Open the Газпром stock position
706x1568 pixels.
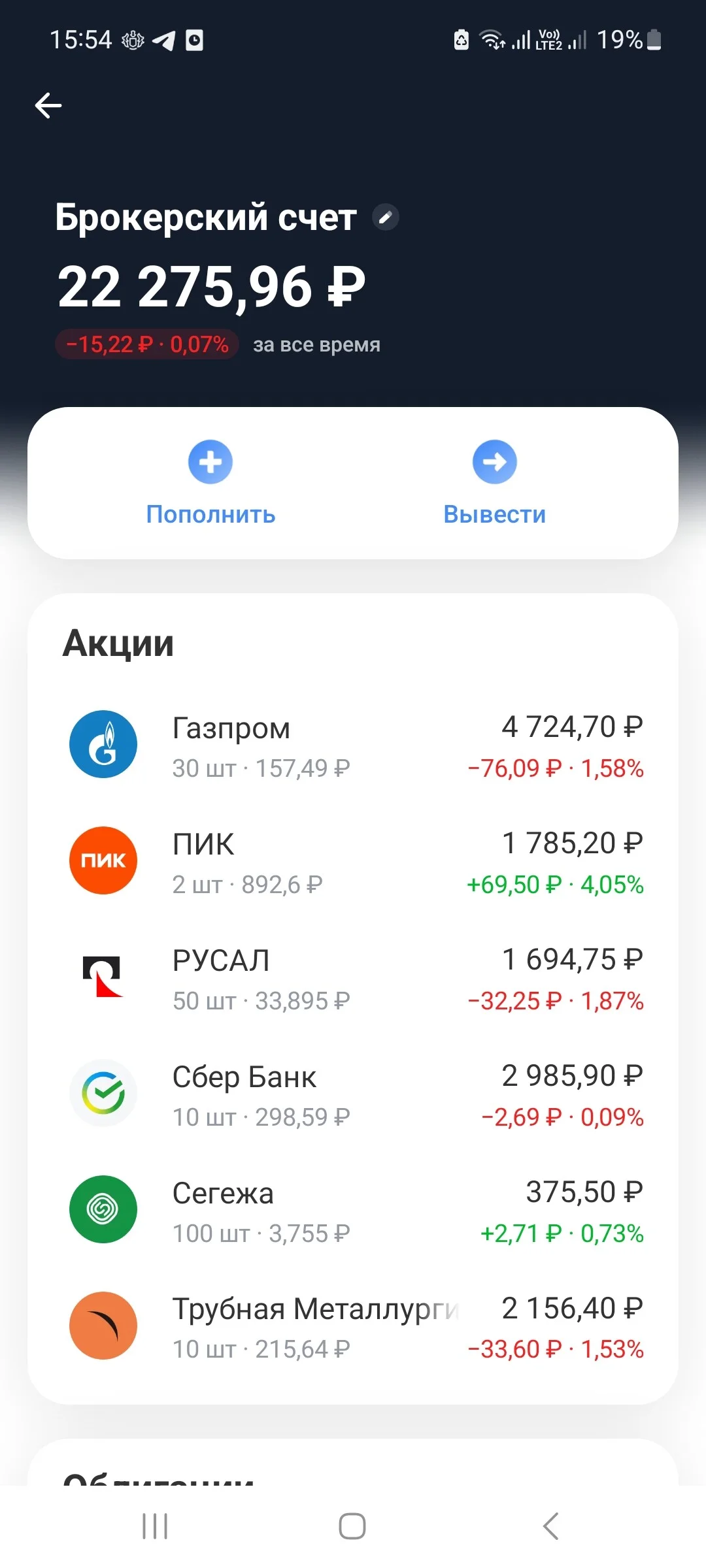(353, 745)
